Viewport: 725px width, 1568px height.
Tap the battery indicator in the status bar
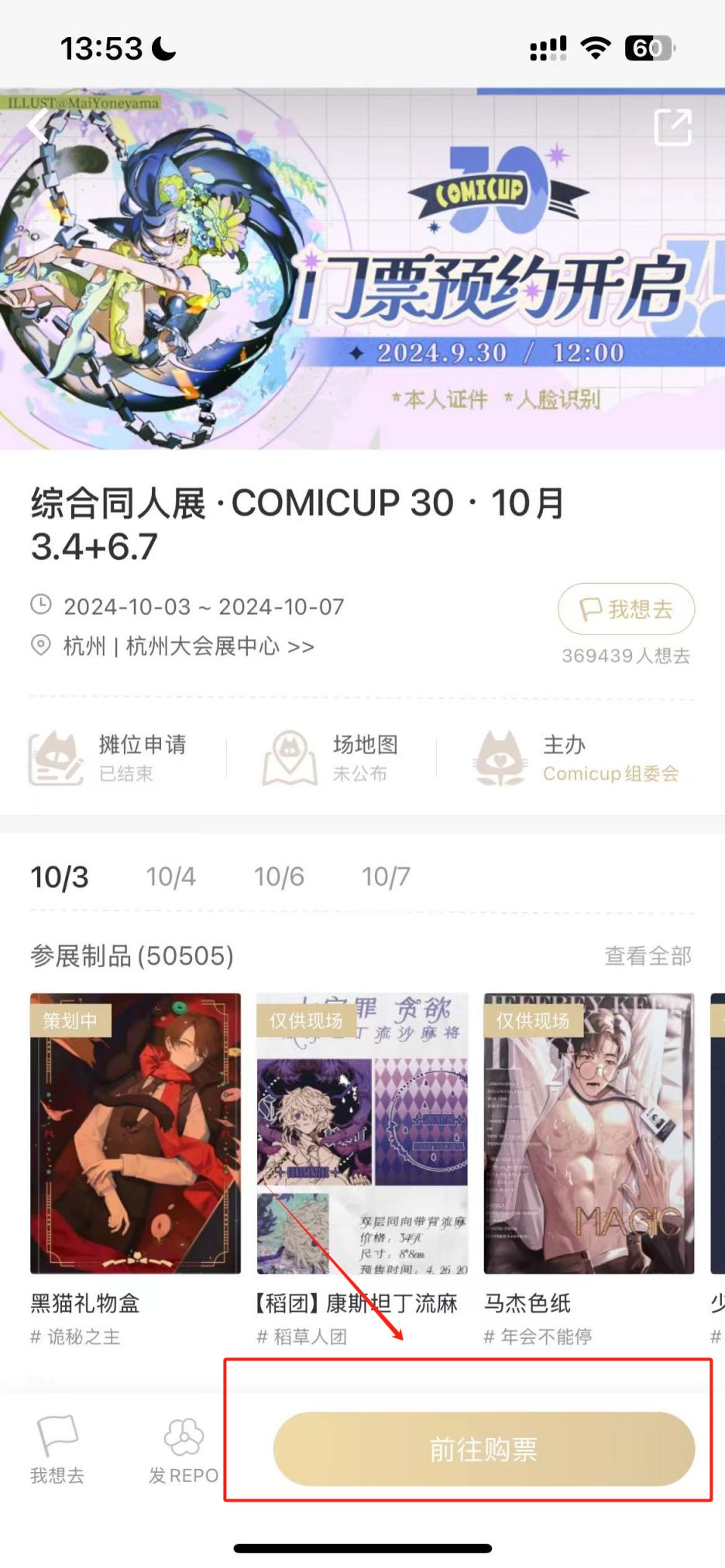pos(648,49)
